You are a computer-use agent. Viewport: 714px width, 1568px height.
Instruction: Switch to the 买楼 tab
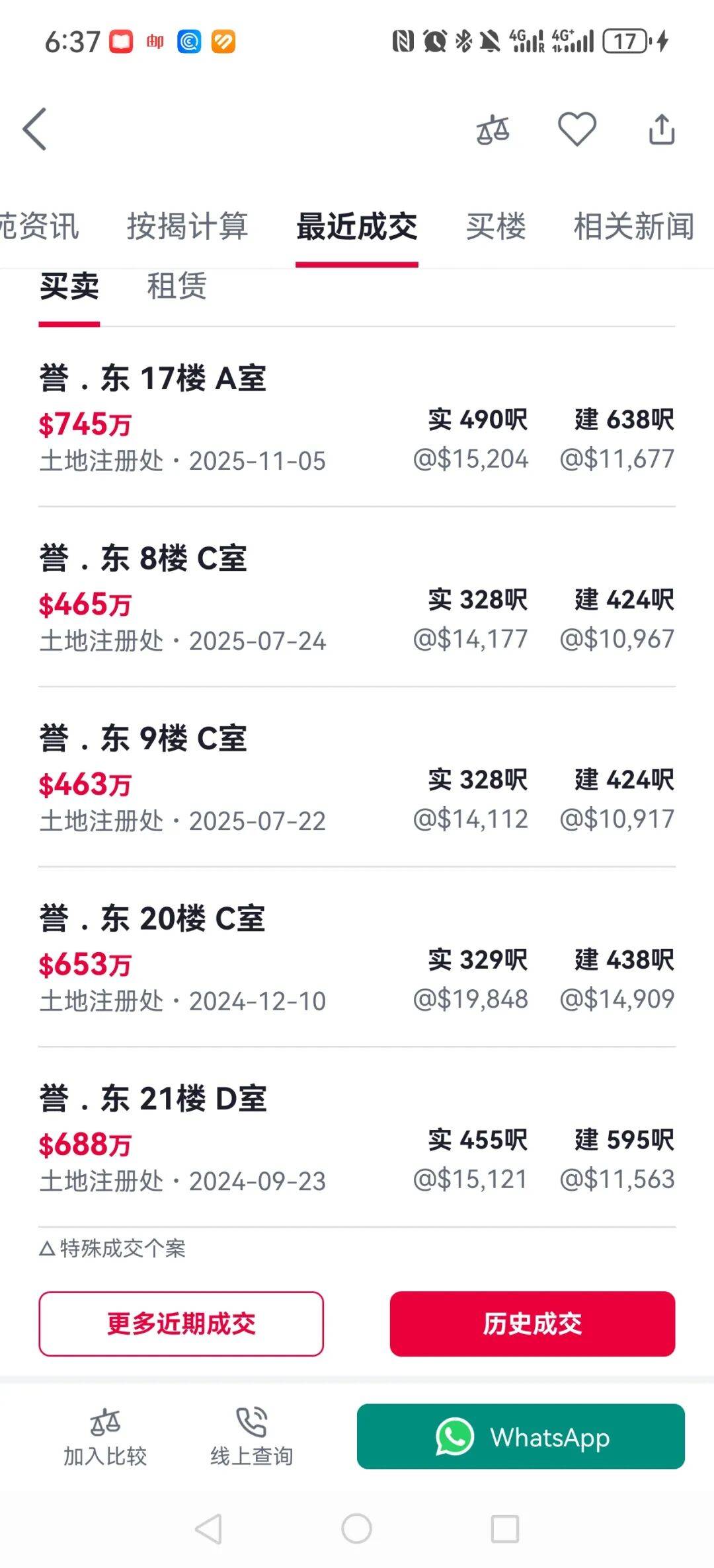click(x=496, y=227)
